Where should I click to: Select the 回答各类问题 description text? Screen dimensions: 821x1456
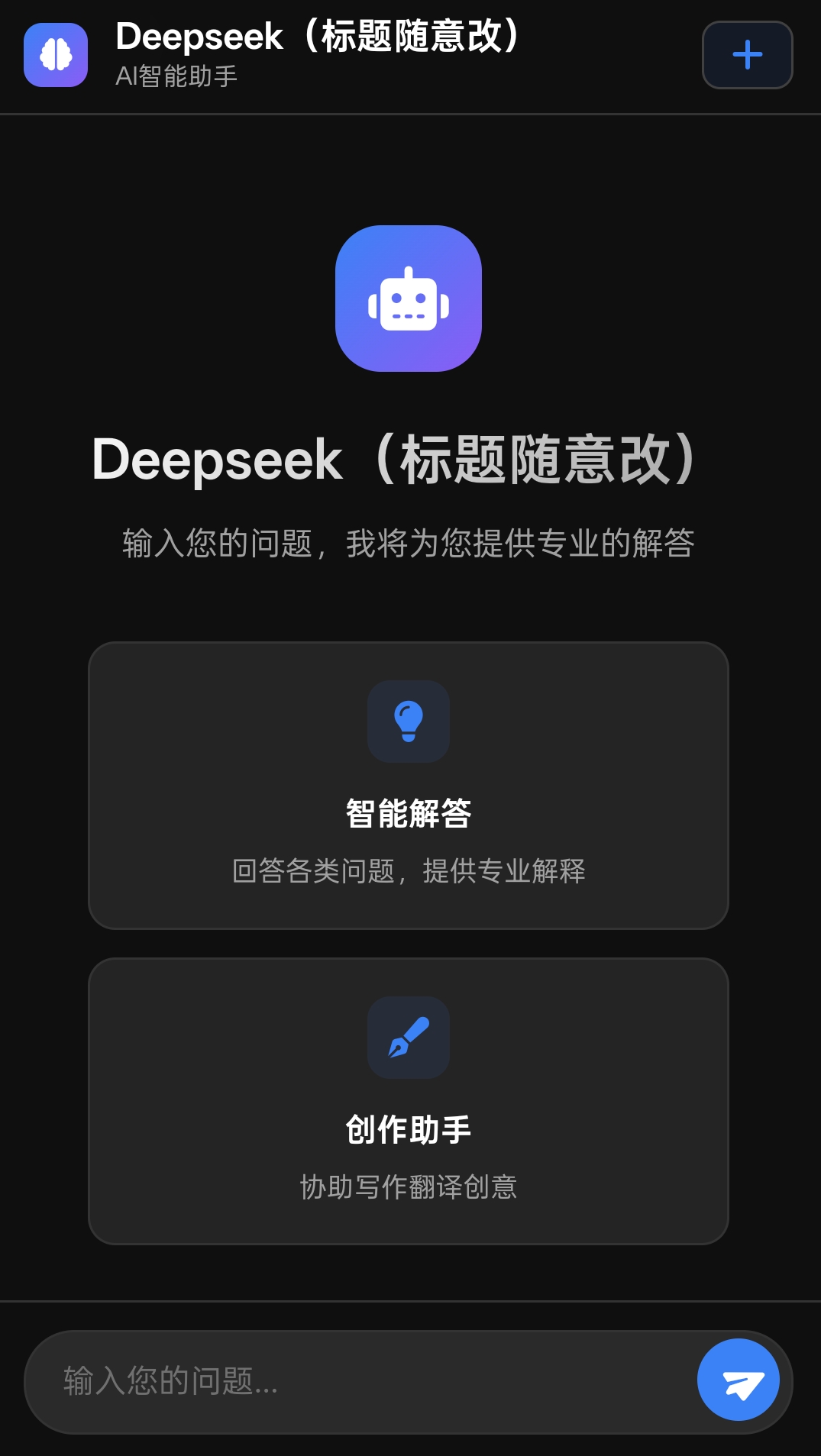pyautogui.click(x=409, y=870)
